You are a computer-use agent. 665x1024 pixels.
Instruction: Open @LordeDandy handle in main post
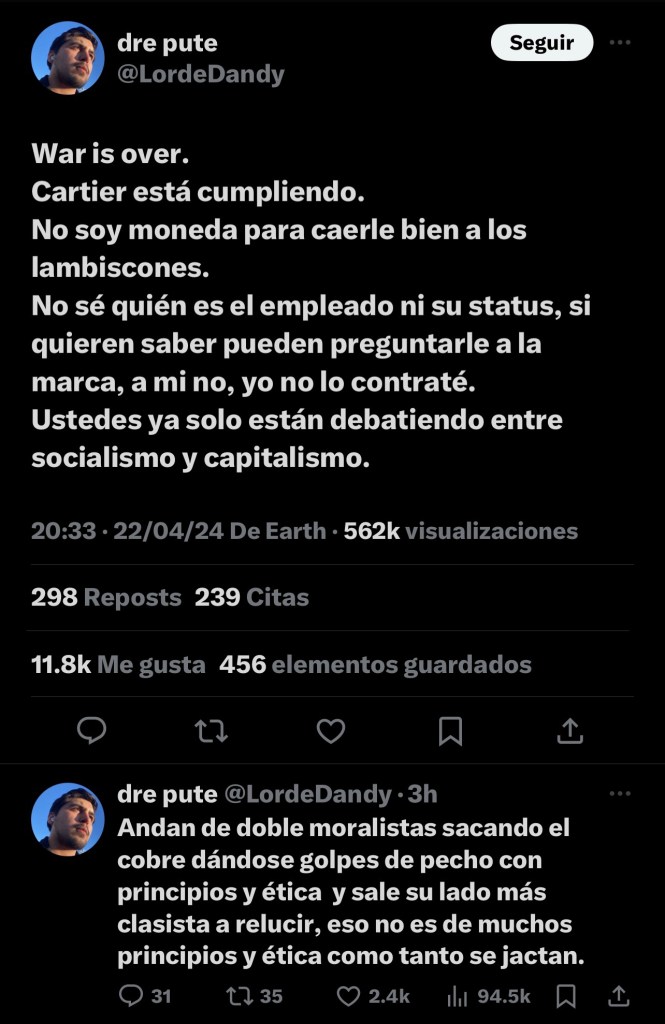(x=201, y=74)
